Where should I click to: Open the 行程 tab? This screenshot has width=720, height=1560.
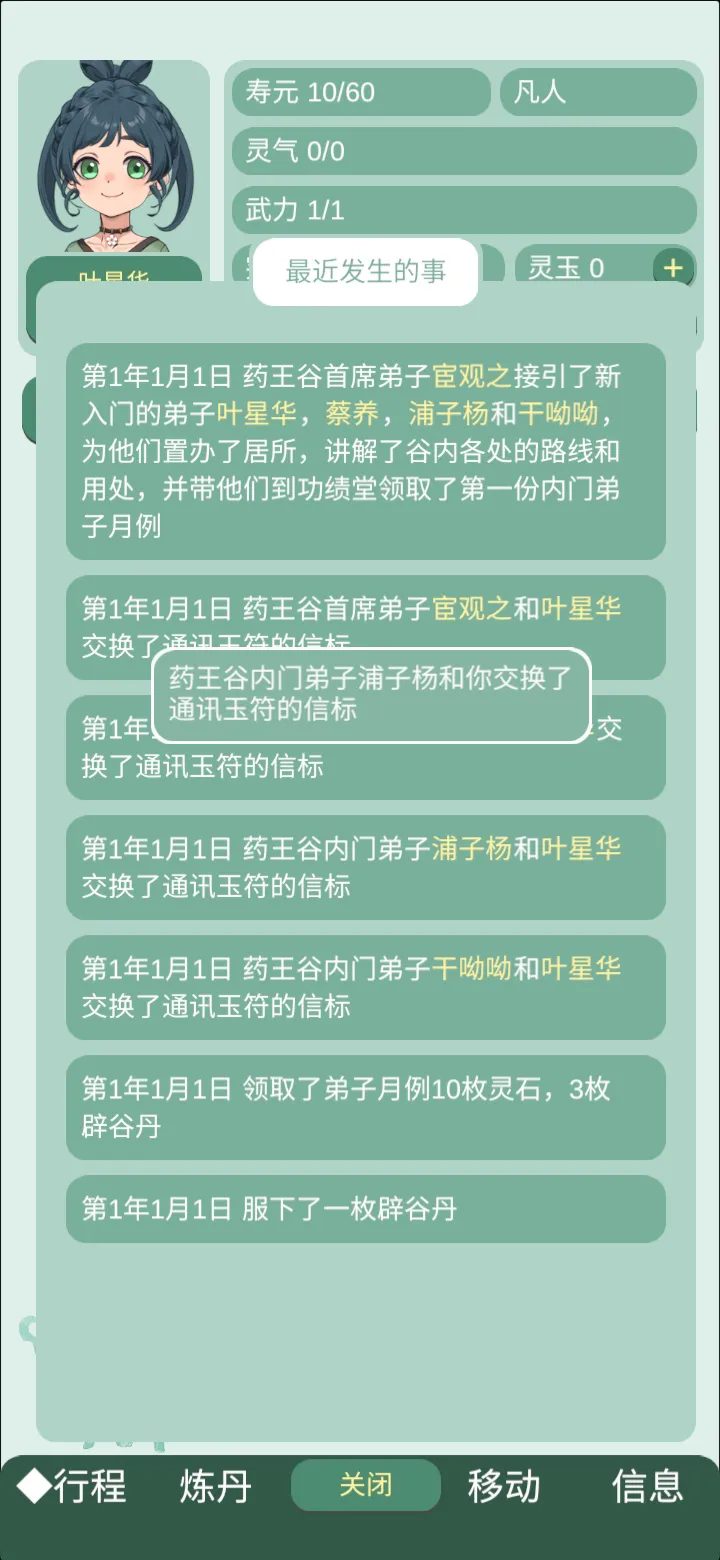pos(72,1486)
